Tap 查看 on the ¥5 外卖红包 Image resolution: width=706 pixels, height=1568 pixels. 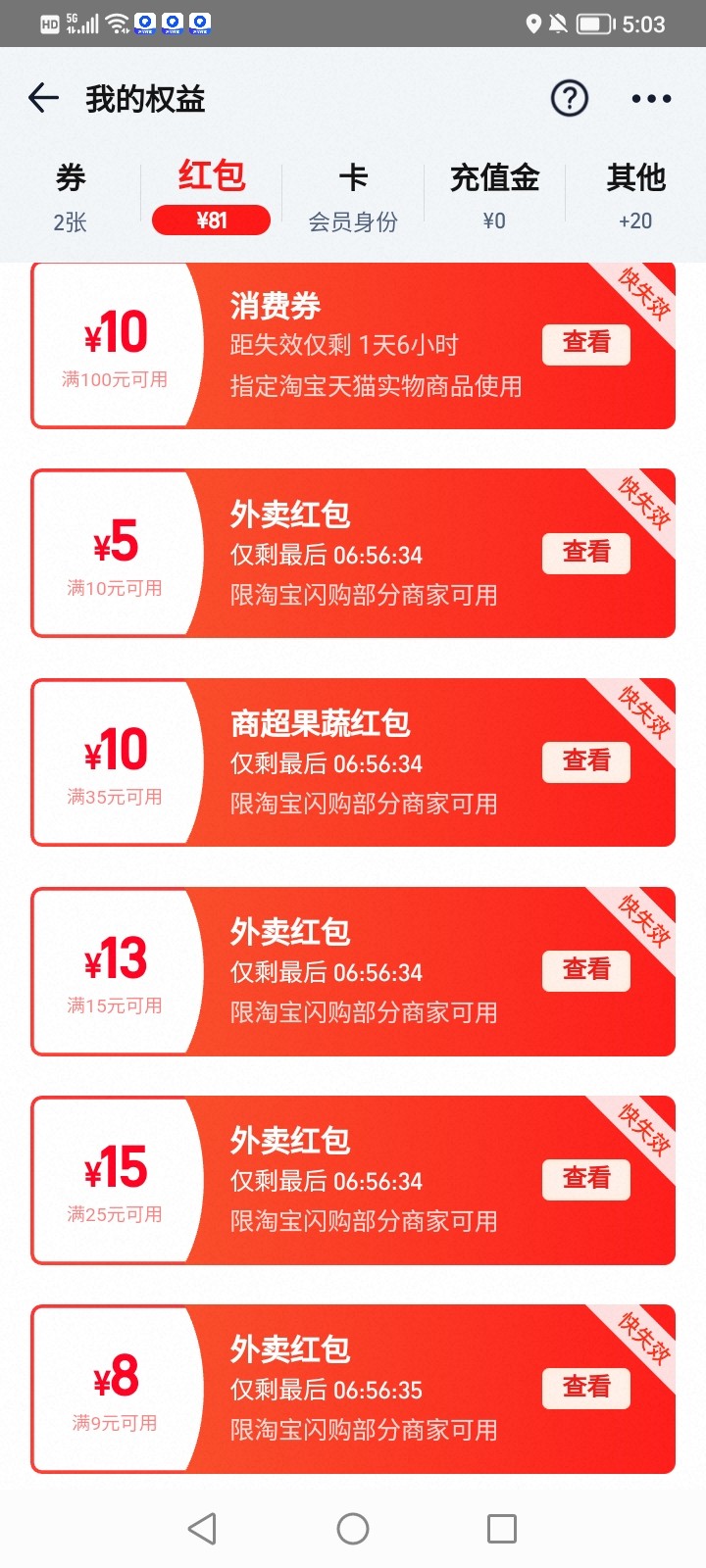586,552
